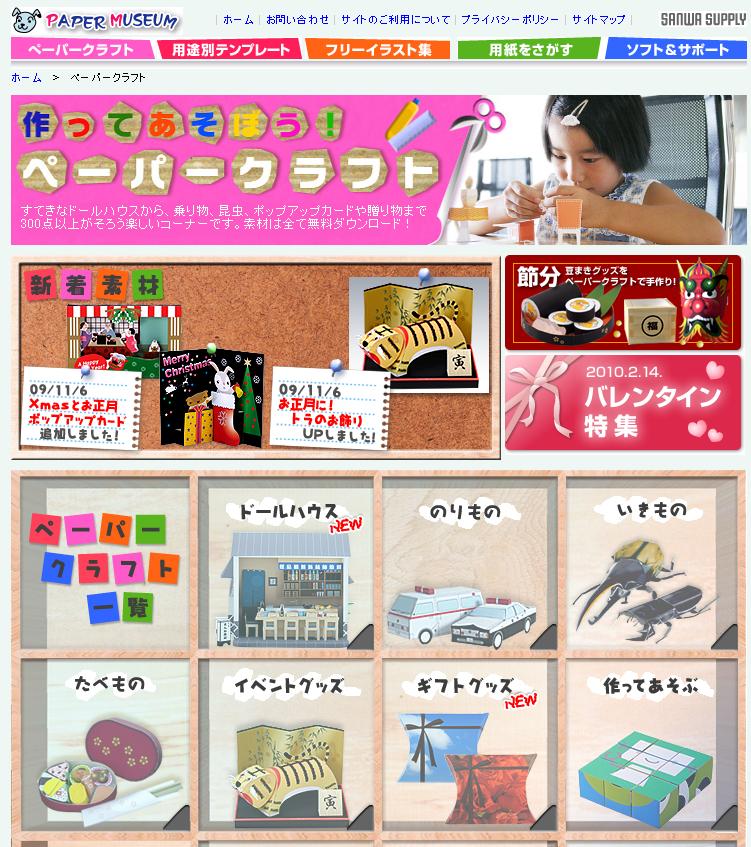Open サイトのご利用について link
The image size is (751, 847).
click(395, 19)
